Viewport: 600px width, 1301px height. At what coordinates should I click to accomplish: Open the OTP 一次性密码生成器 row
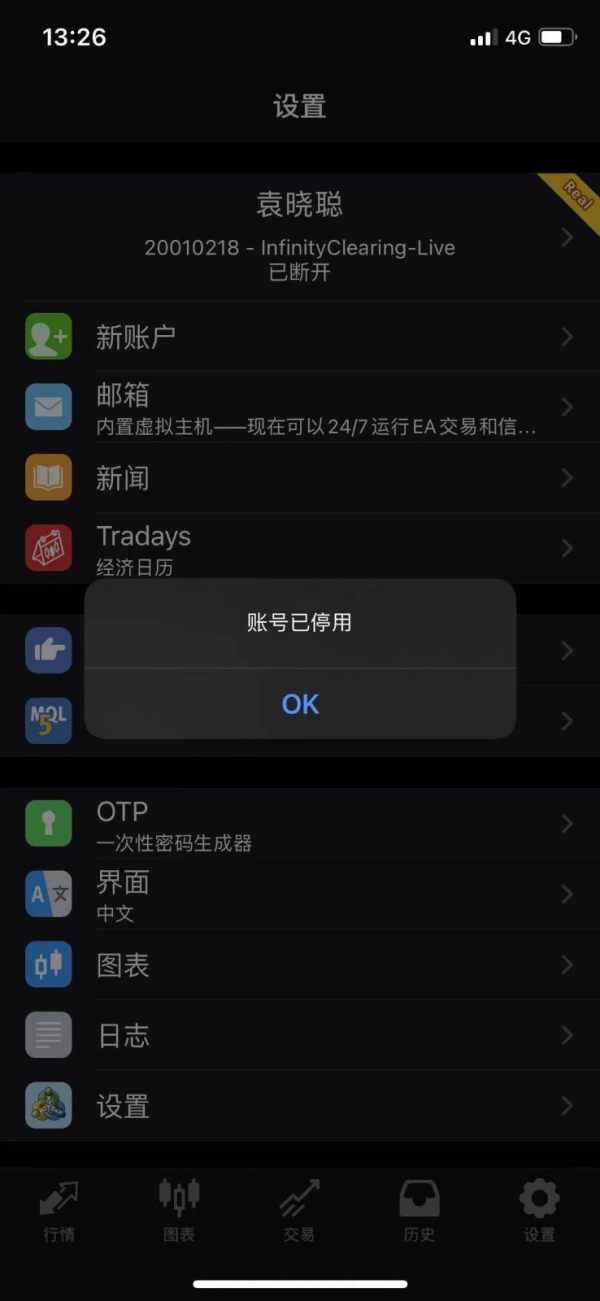(300, 823)
